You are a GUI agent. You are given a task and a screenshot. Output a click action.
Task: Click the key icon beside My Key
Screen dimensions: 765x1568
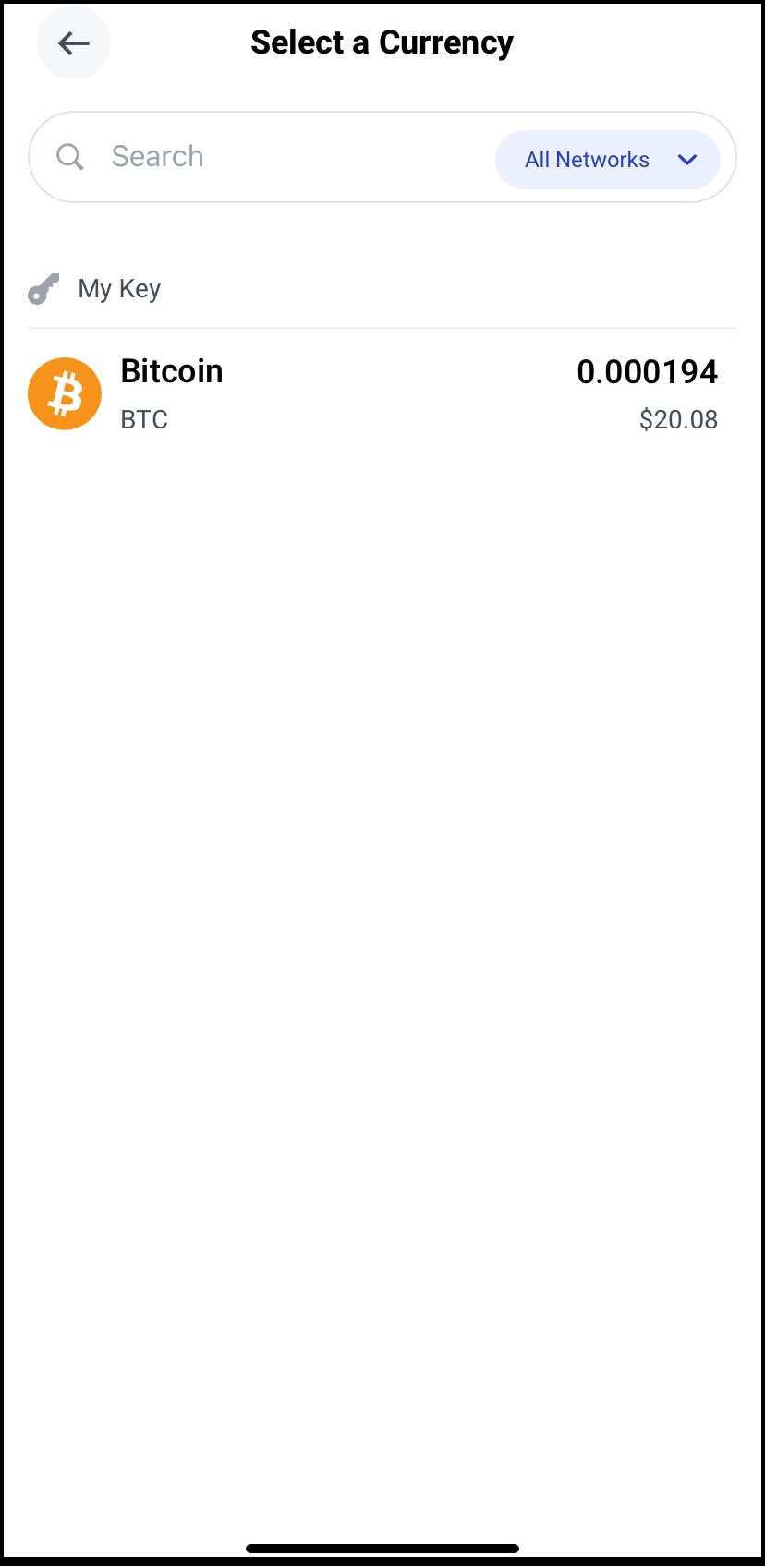click(42, 288)
